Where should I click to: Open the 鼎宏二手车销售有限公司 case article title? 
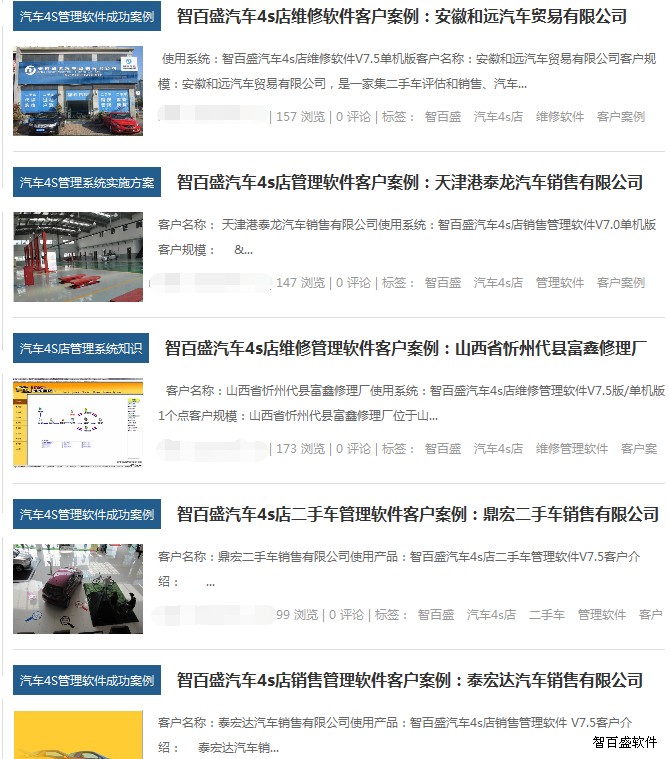coord(418,514)
